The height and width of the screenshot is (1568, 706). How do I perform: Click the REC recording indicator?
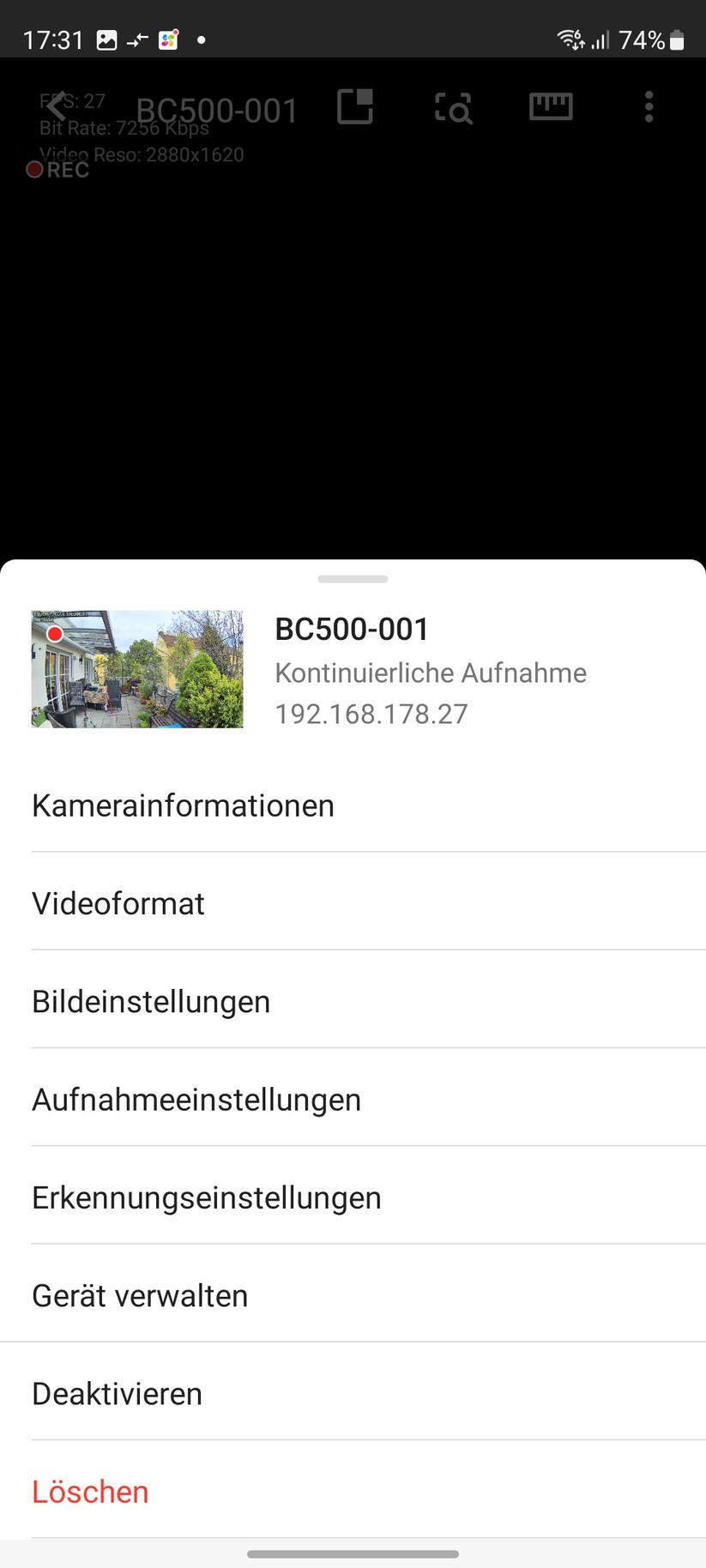click(x=57, y=169)
